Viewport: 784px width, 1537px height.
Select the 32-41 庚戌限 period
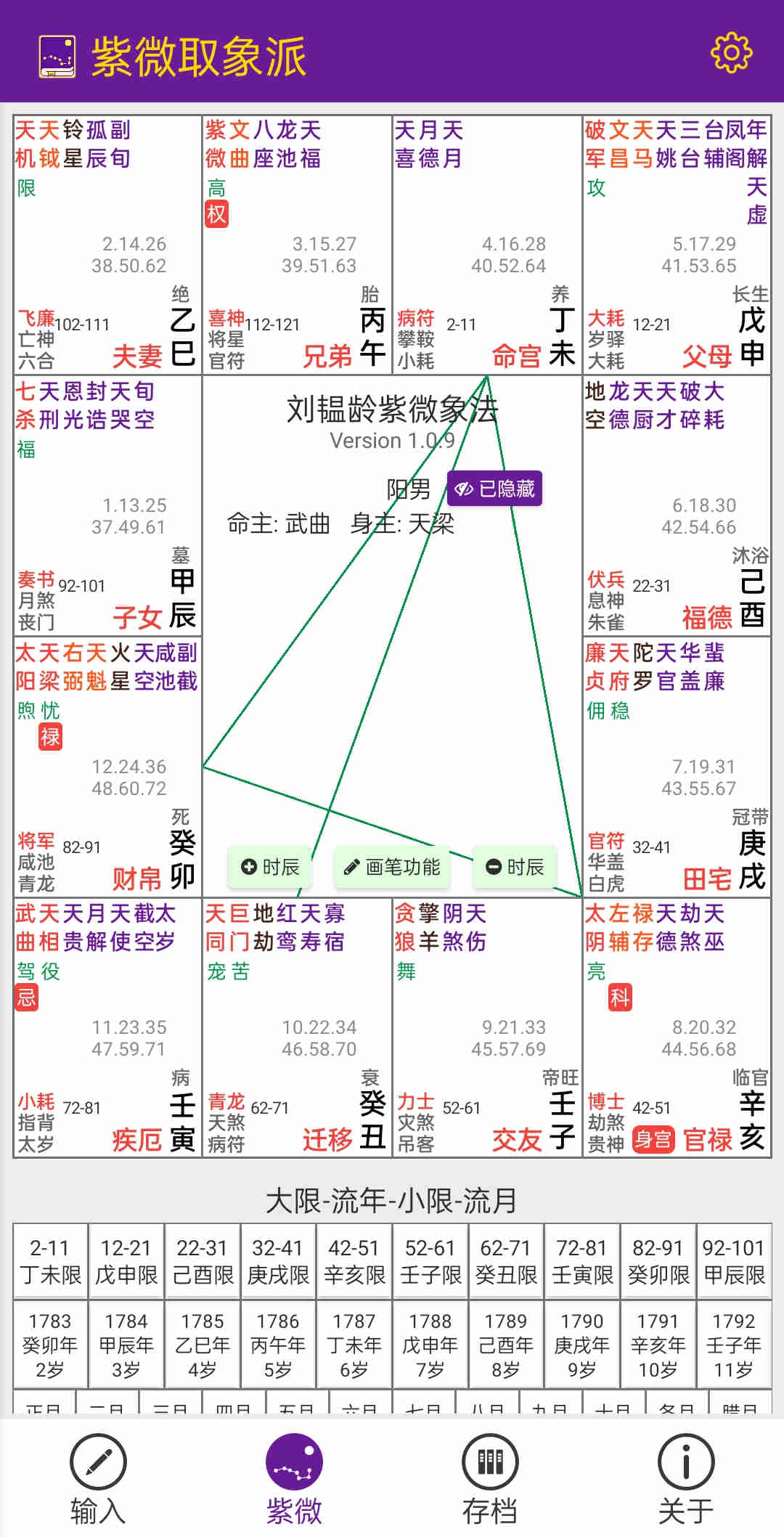pos(278,1261)
